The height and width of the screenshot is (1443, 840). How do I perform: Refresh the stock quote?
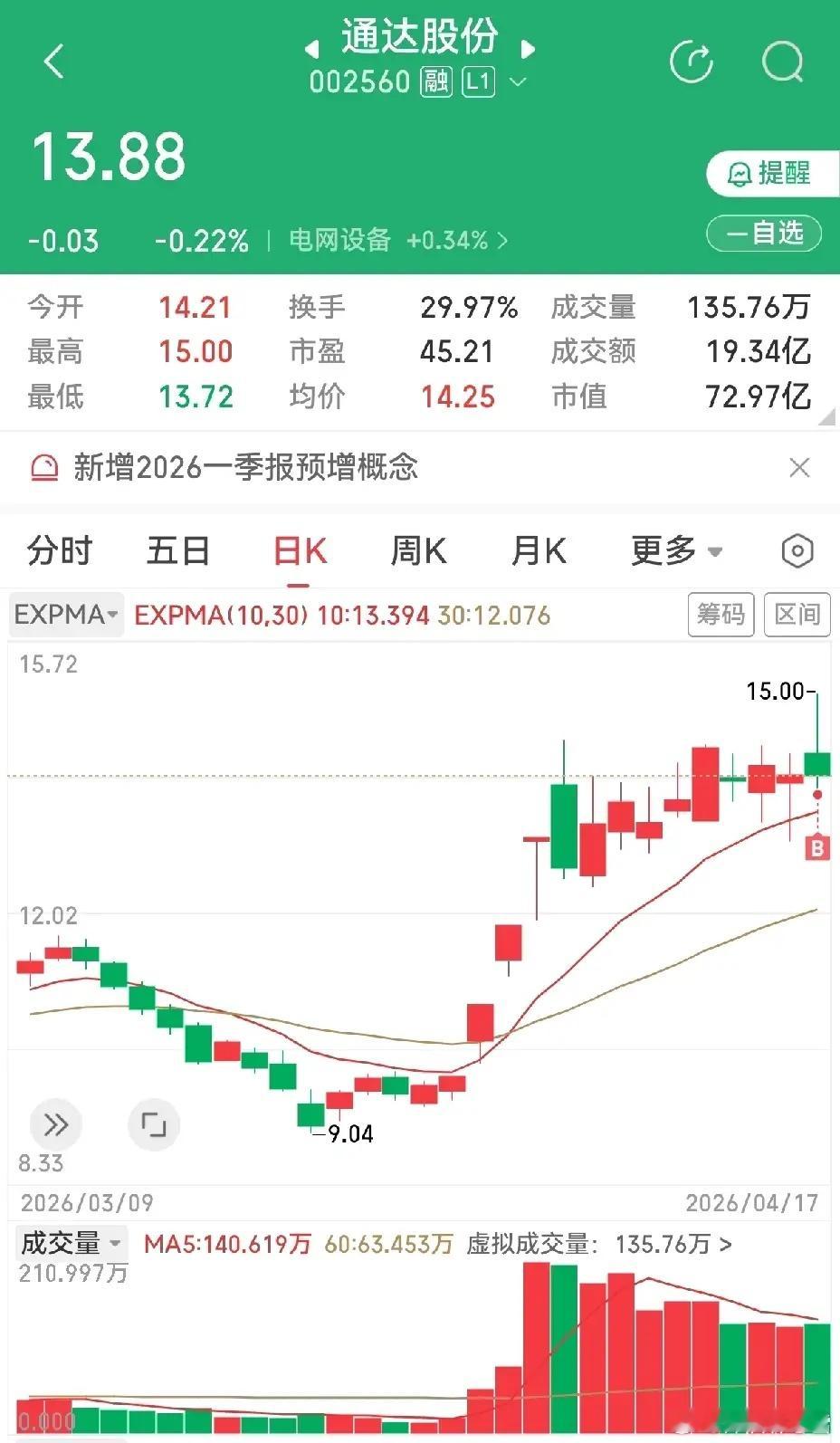pos(691,62)
